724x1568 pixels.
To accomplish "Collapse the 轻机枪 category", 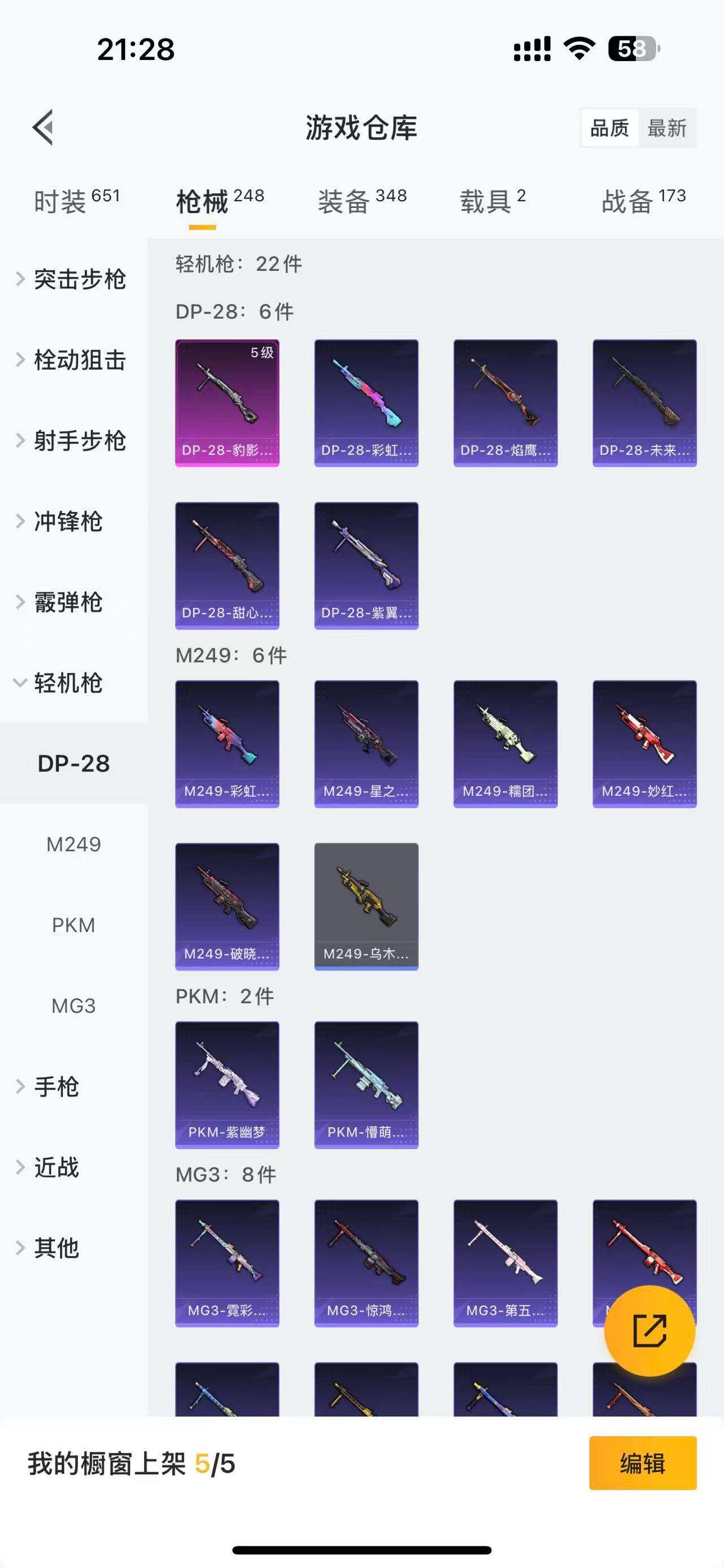I will tap(67, 683).
